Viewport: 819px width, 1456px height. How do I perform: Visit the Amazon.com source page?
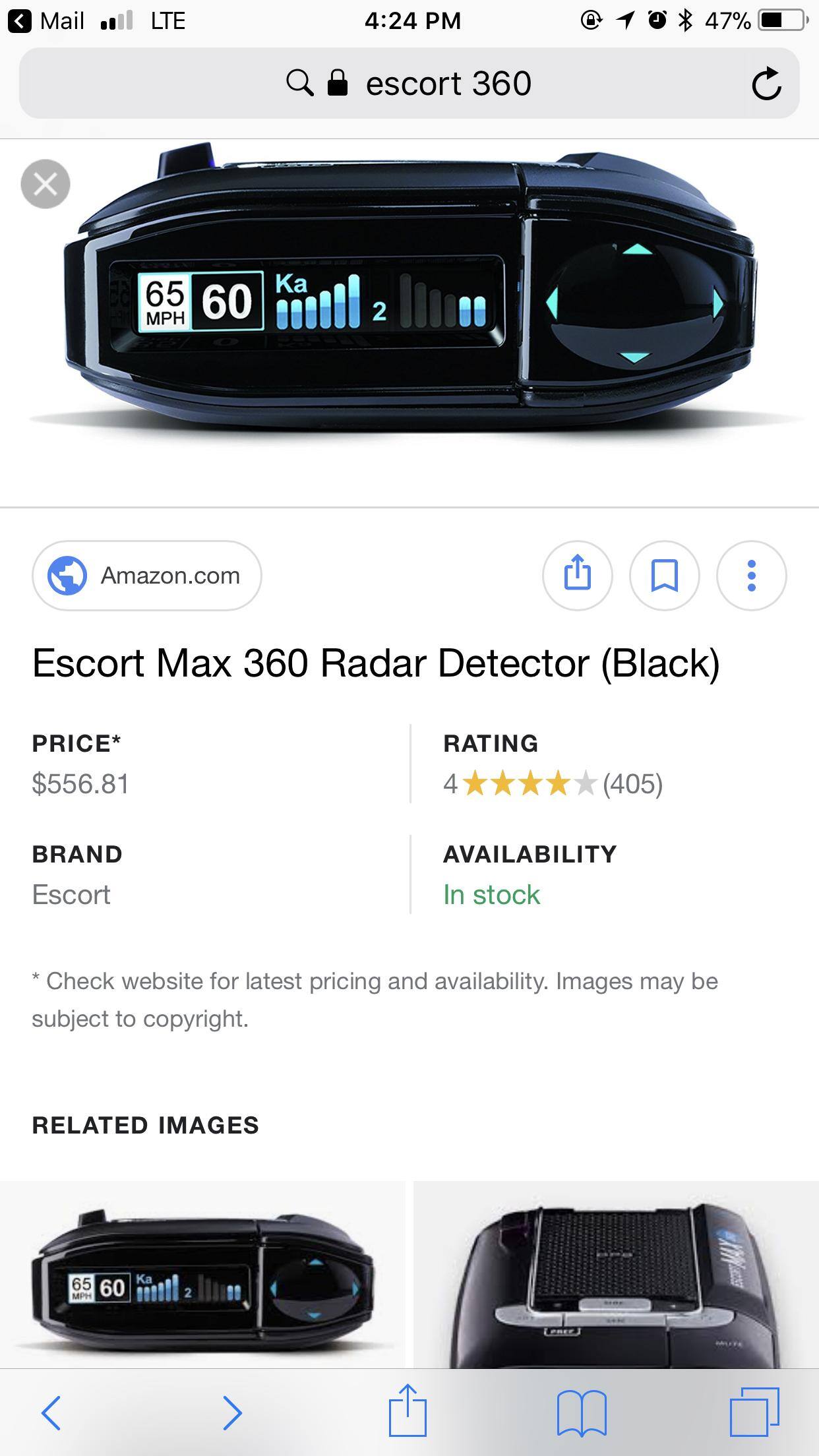[146, 575]
